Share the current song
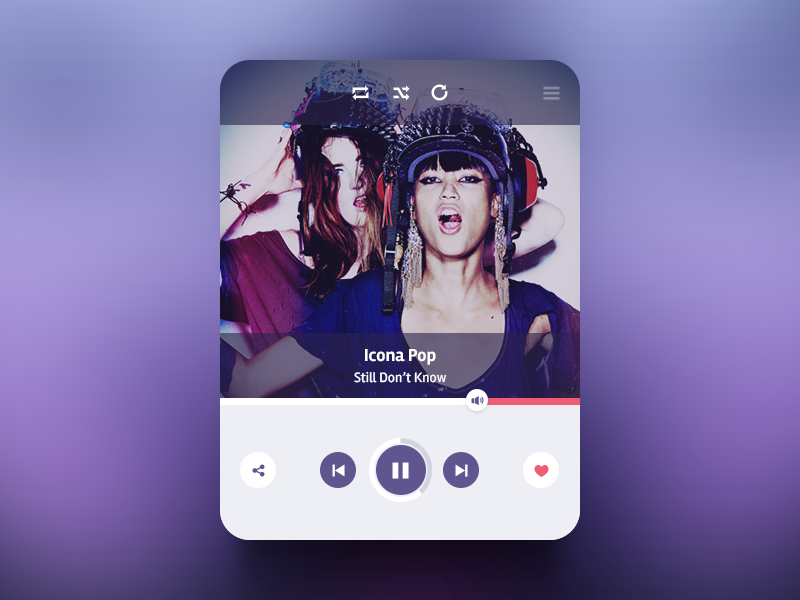This screenshot has width=800, height=600. point(258,470)
